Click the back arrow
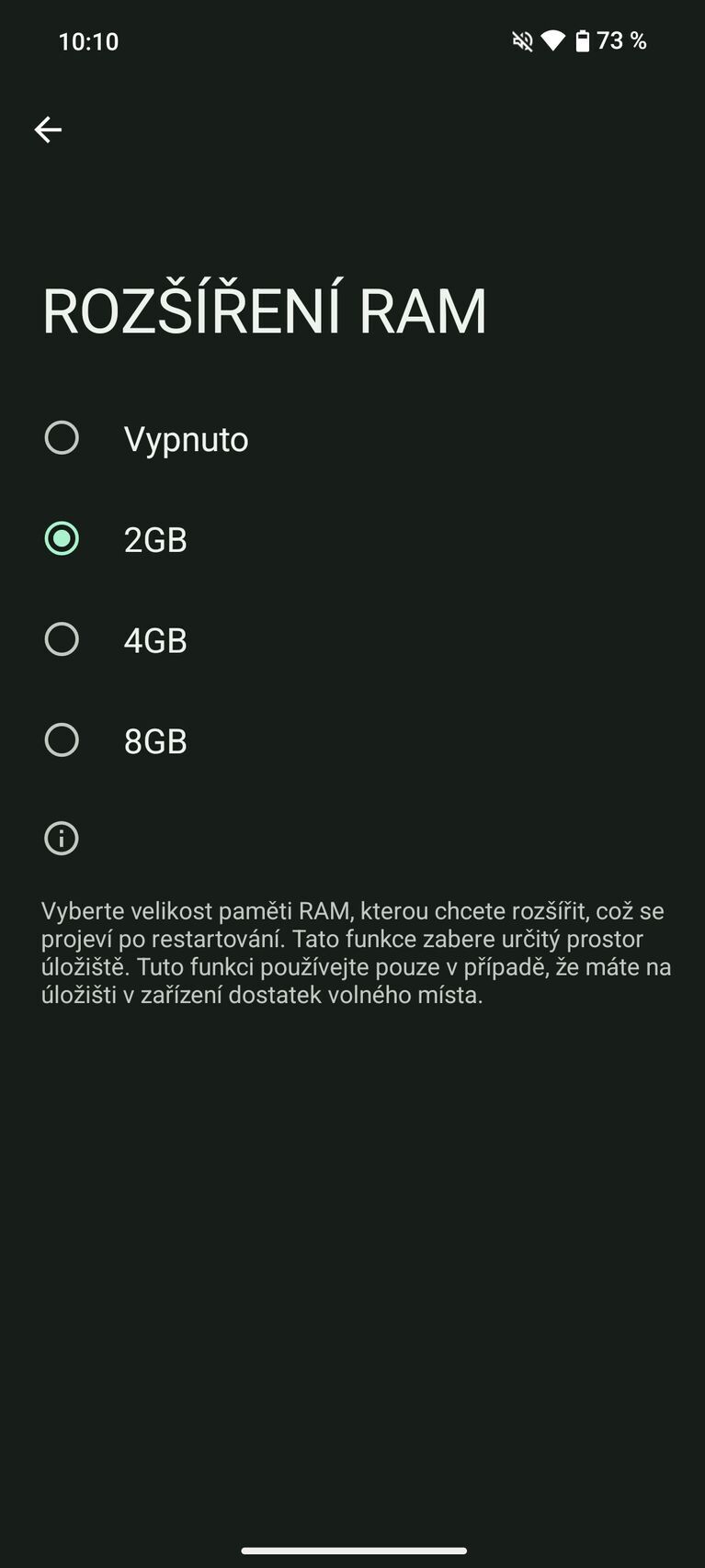 [x=48, y=129]
